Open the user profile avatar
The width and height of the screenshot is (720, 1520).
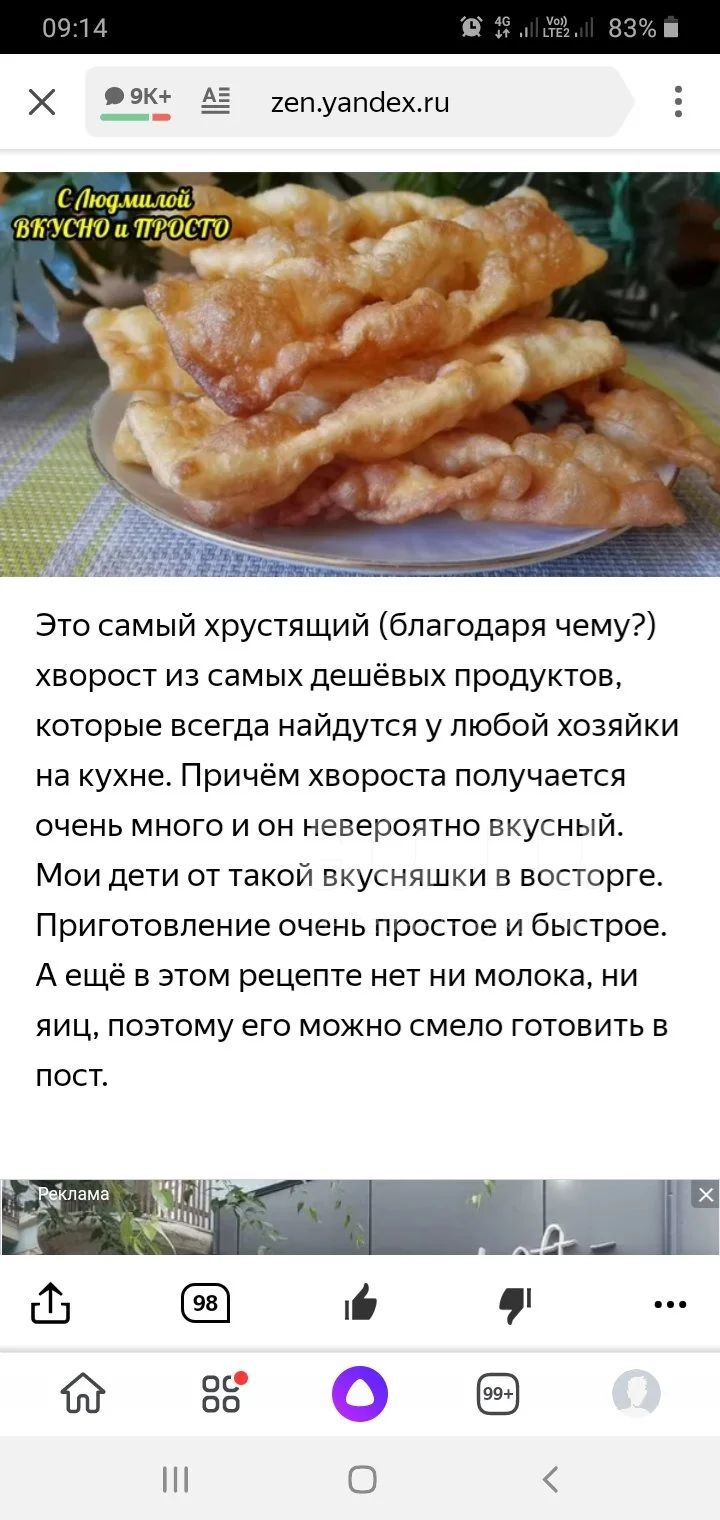[x=636, y=1393]
